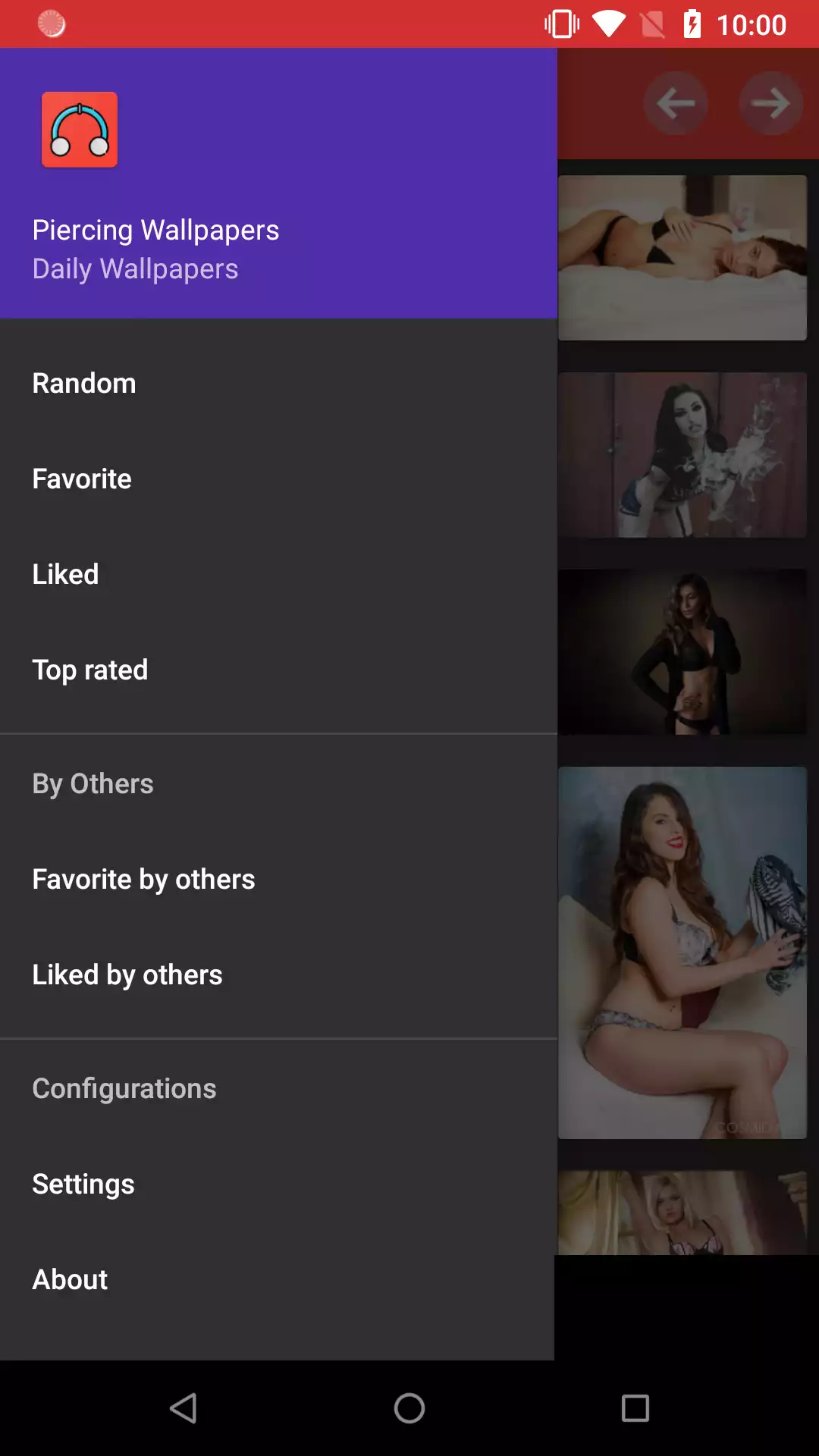Open Favorite by others
The width and height of the screenshot is (819, 1456).
(x=144, y=880)
